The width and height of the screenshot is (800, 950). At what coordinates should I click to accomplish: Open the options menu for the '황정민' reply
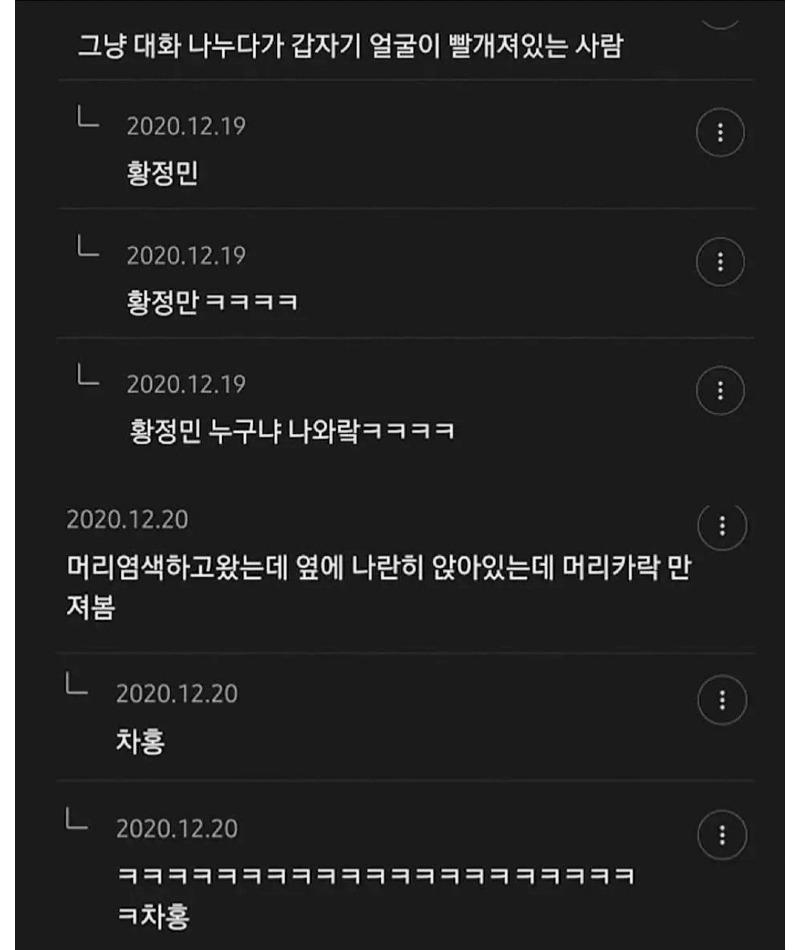pyautogui.click(x=721, y=133)
